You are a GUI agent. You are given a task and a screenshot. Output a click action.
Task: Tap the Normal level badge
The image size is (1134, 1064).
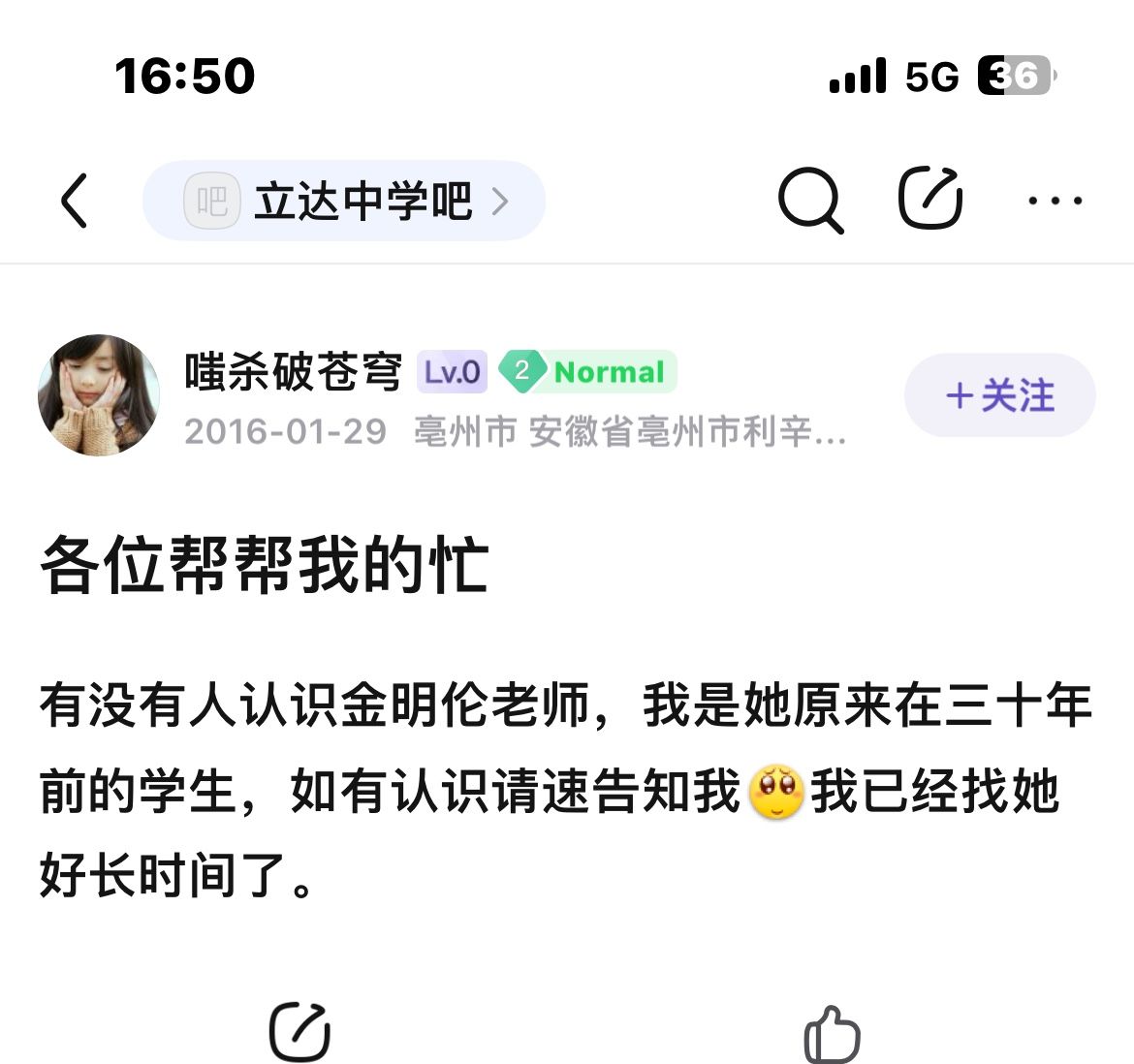[x=587, y=371]
